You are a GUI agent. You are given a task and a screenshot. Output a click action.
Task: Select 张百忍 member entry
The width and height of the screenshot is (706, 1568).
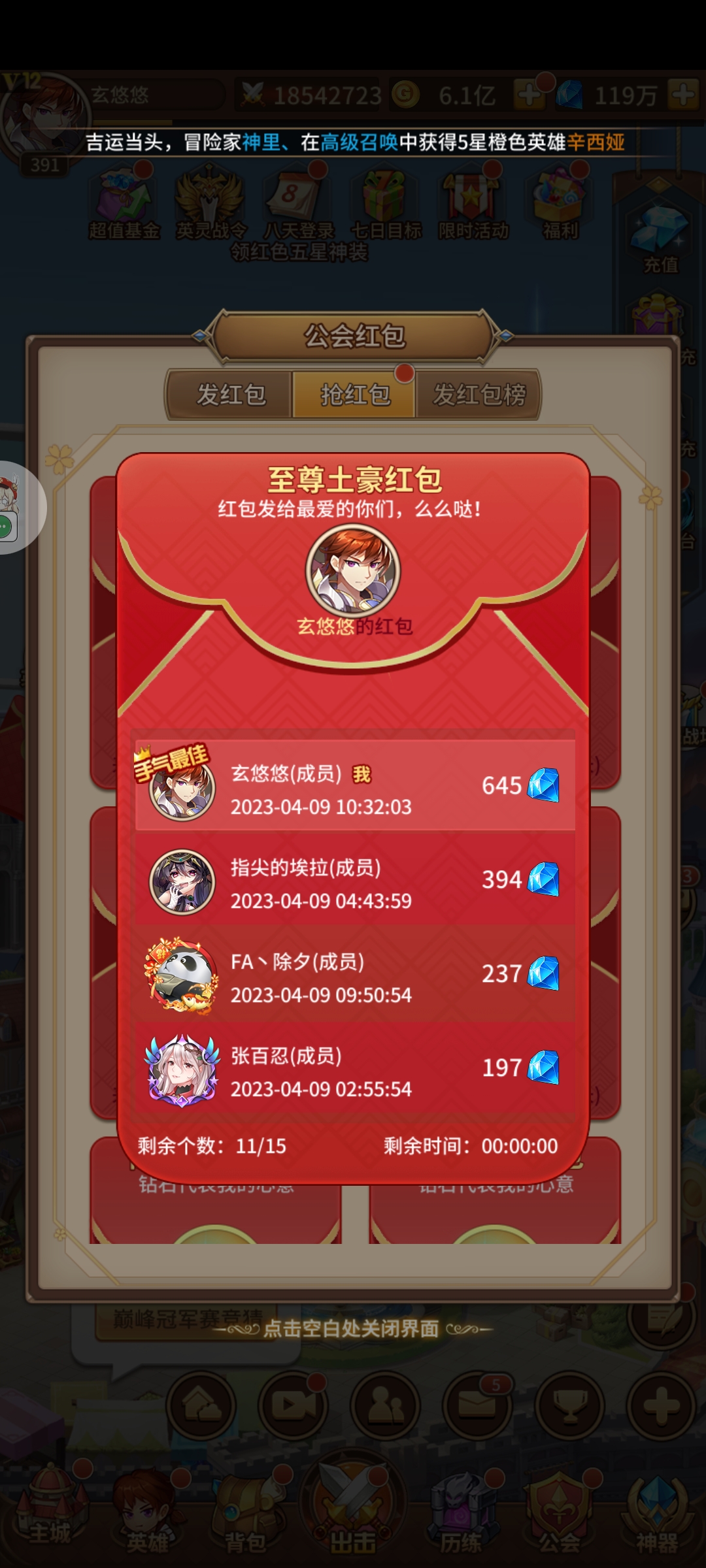pyautogui.click(x=354, y=1069)
